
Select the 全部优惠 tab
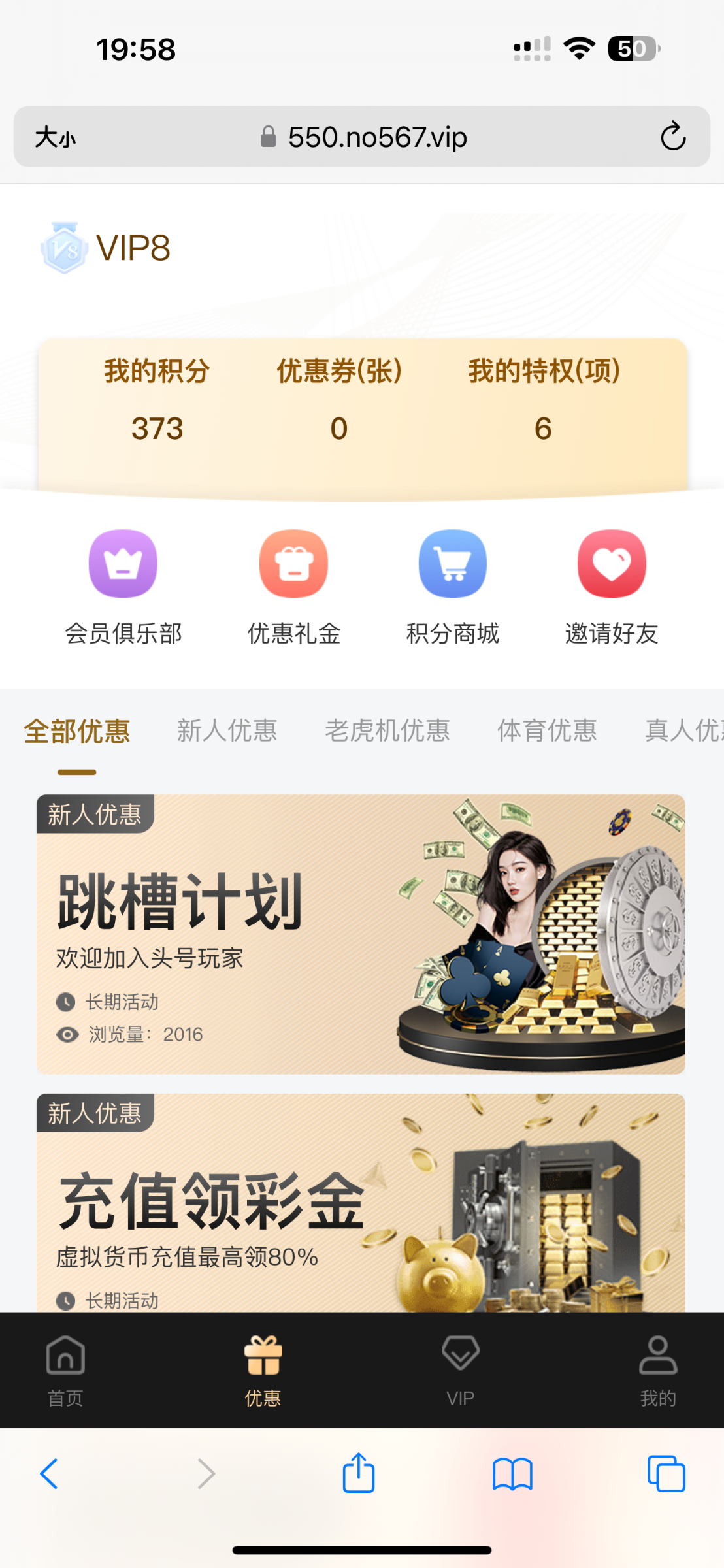pos(77,731)
